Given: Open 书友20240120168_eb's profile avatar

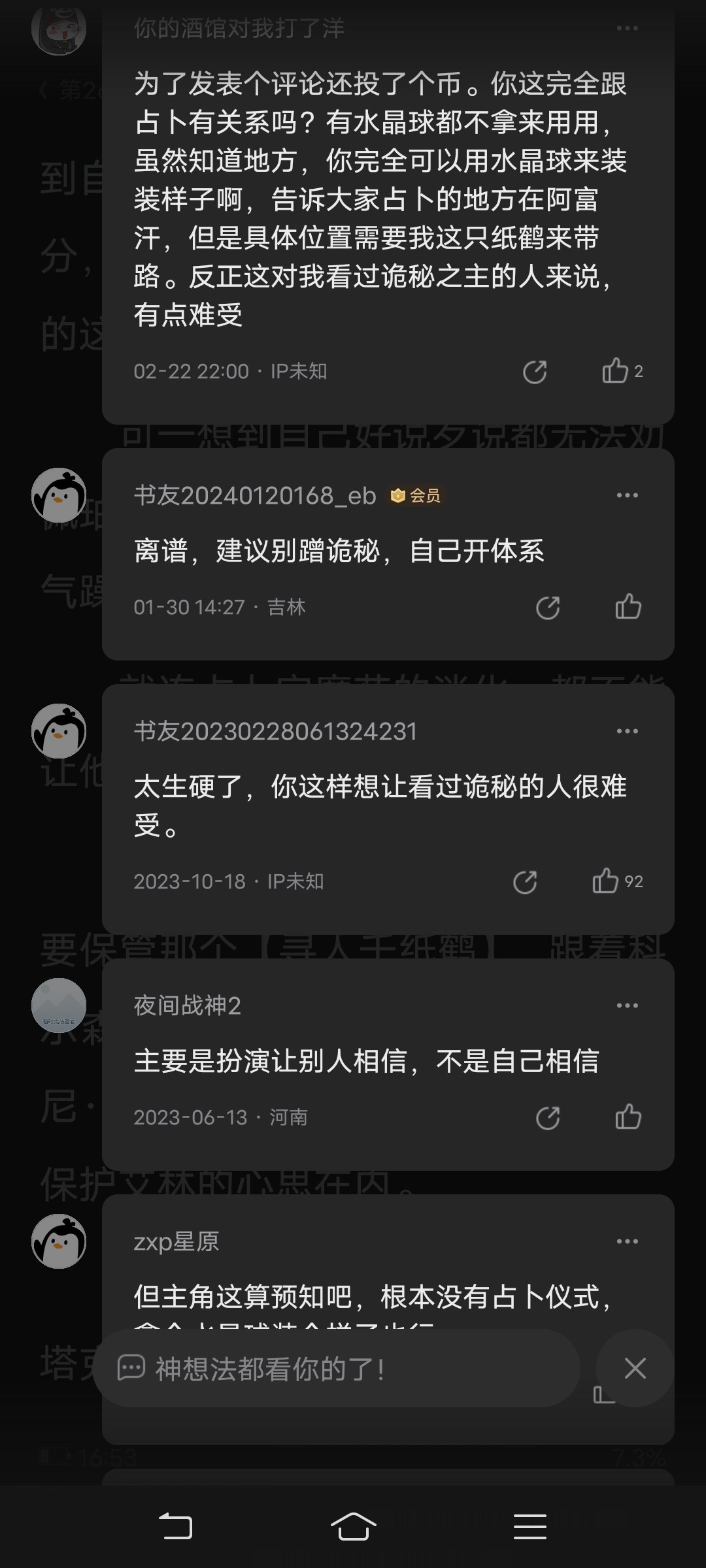Looking at the screenshot, I should click(x=59, y=495).
